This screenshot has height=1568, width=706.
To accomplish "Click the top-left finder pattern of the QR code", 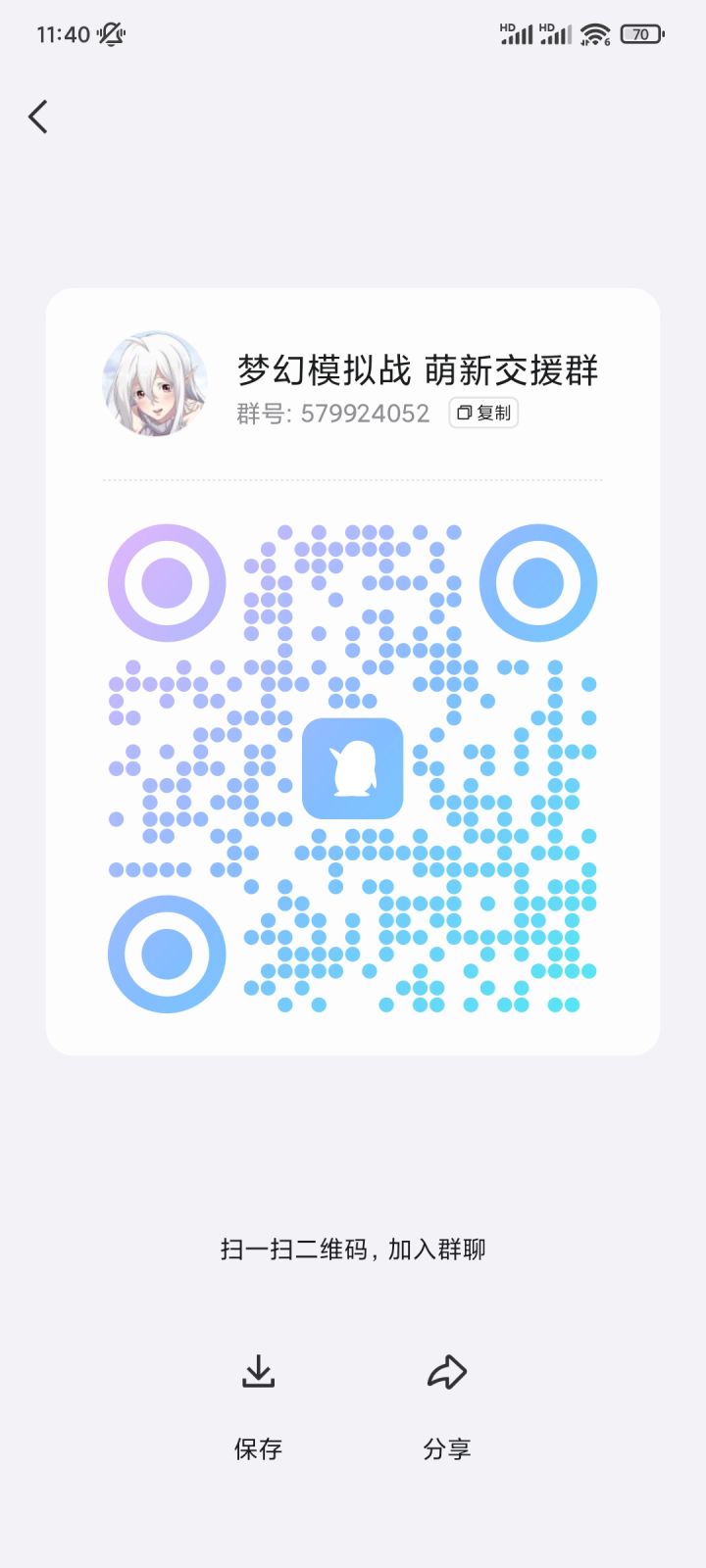I will pyautogui.click(x=166, y=581).
